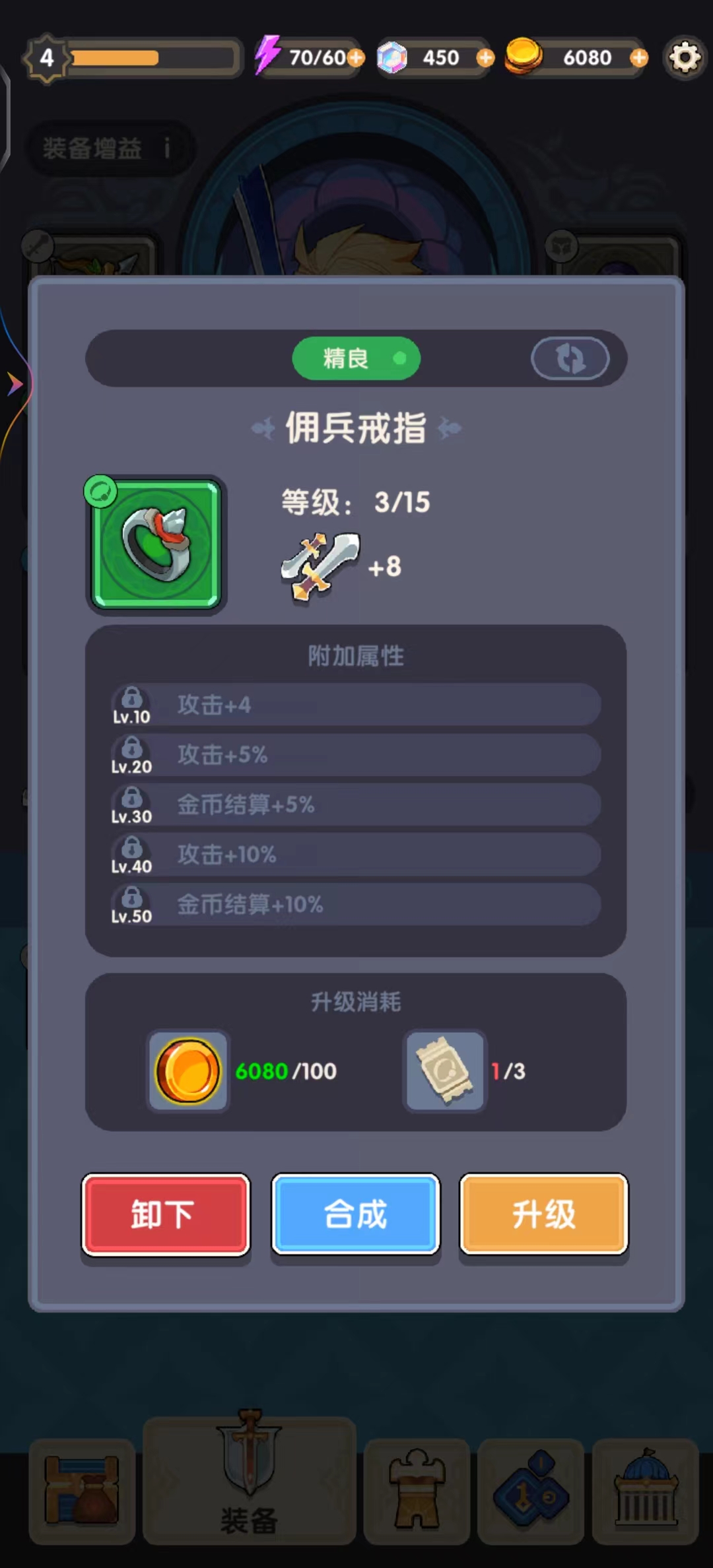This screenshot has height=1568, width=713.
Task: Add more energy with the plus icon
Action: point(356,58)
